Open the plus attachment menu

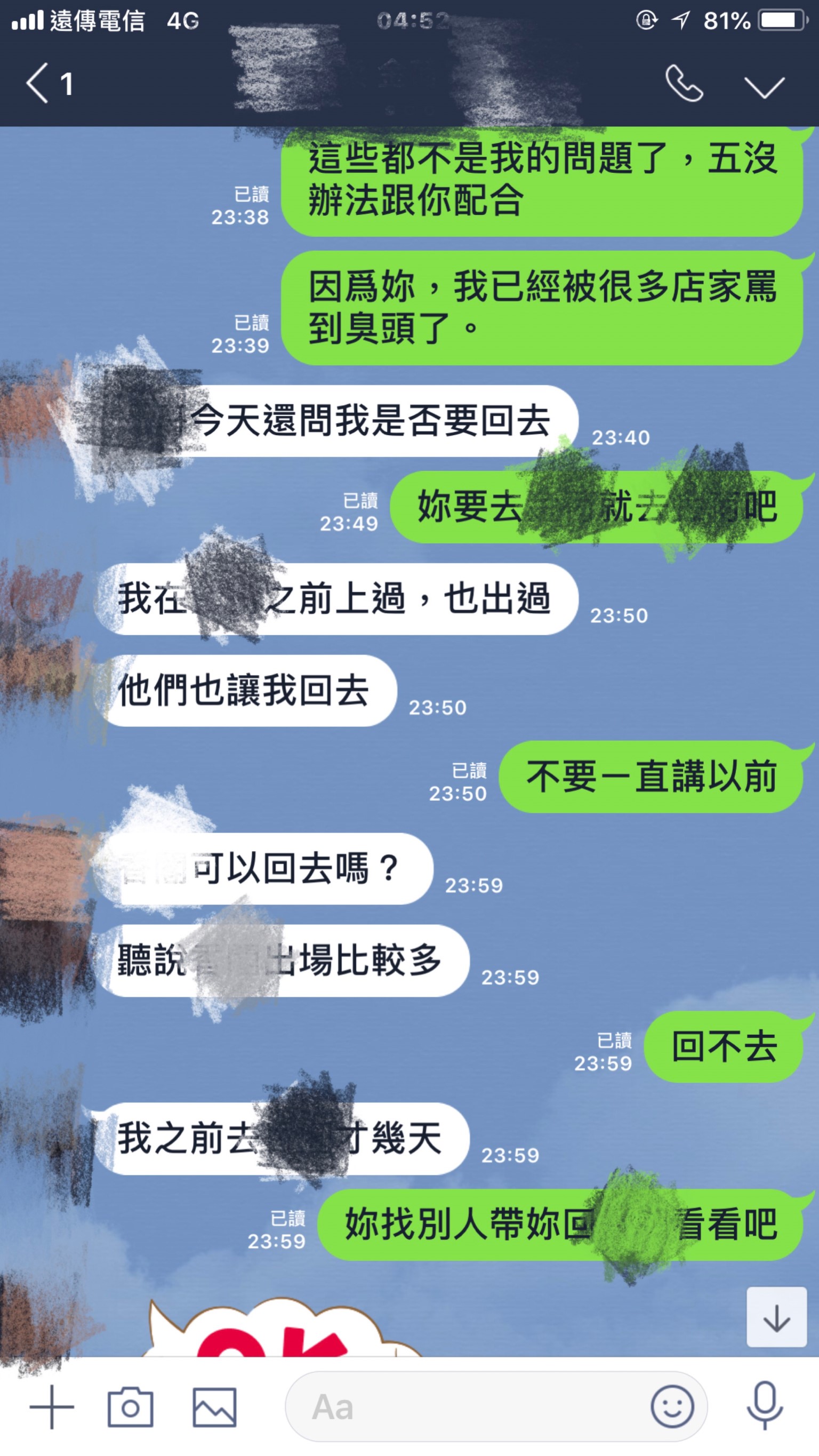tap(51, 1407)
